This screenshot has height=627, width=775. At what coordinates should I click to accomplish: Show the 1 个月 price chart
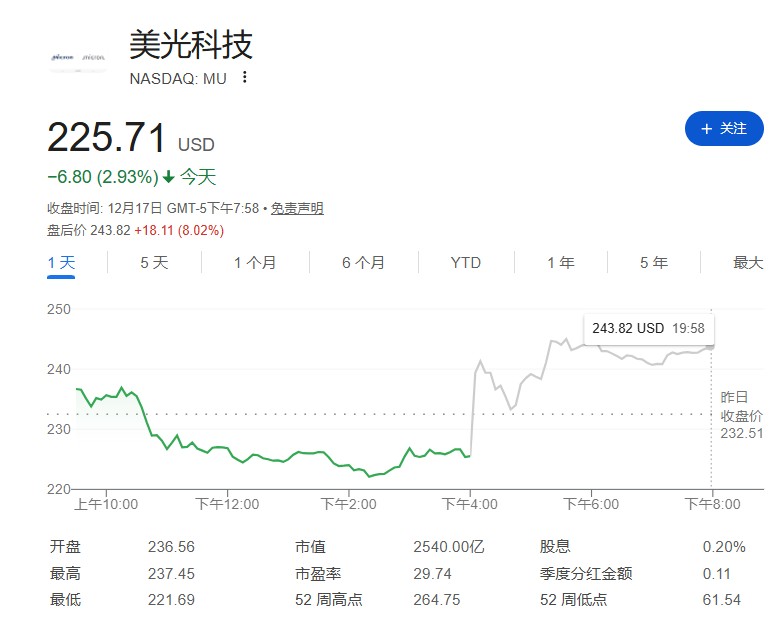[x=255, y=262]
